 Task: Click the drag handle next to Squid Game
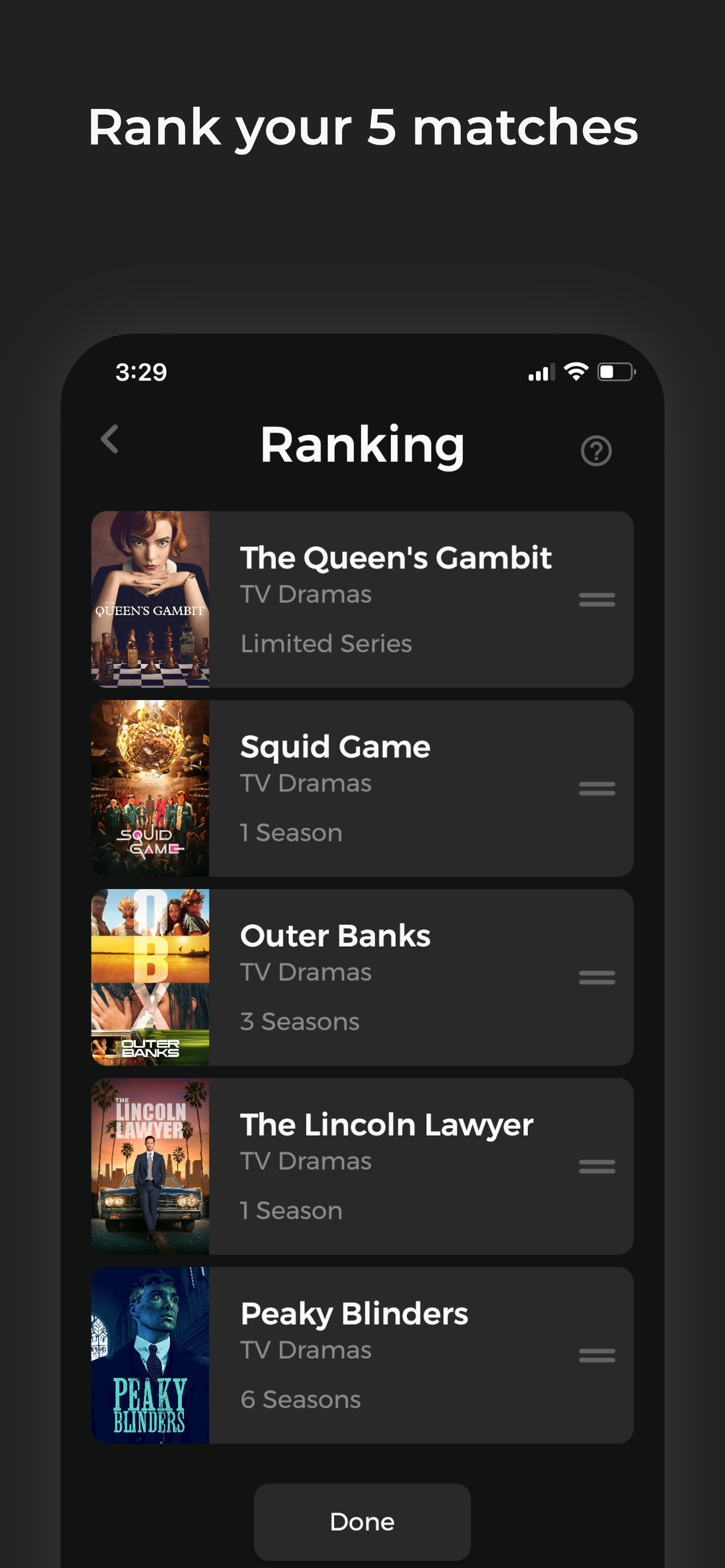tap(597, 789)
